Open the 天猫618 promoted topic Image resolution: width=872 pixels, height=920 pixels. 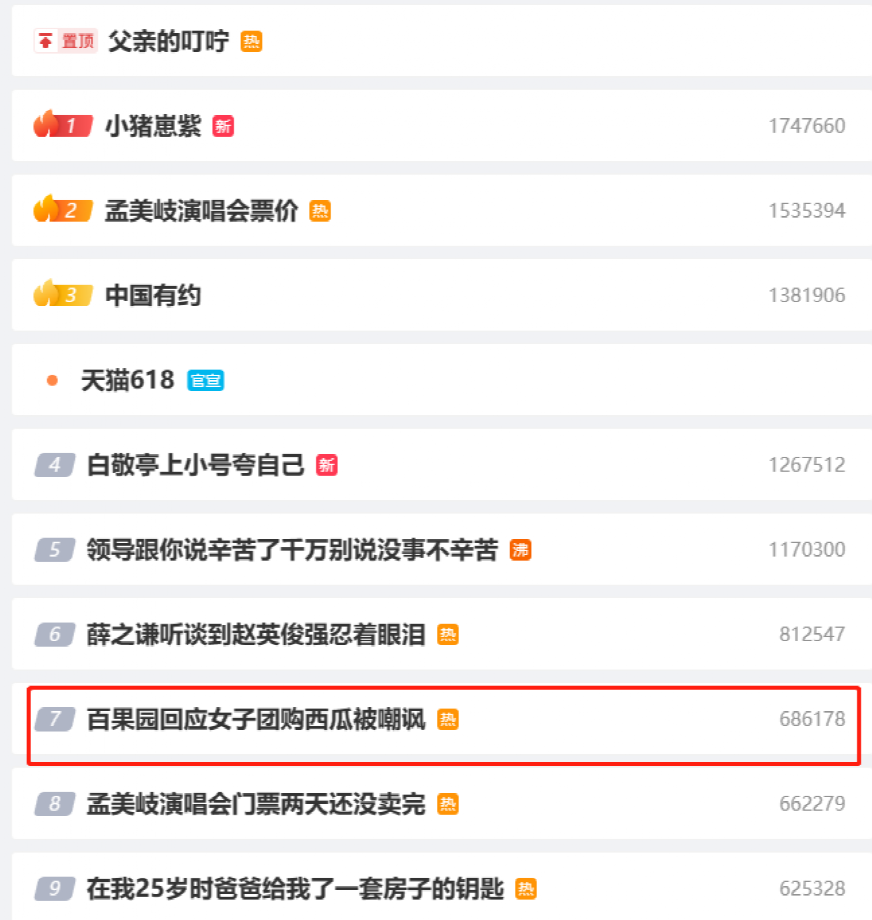[x=128, y=380]
